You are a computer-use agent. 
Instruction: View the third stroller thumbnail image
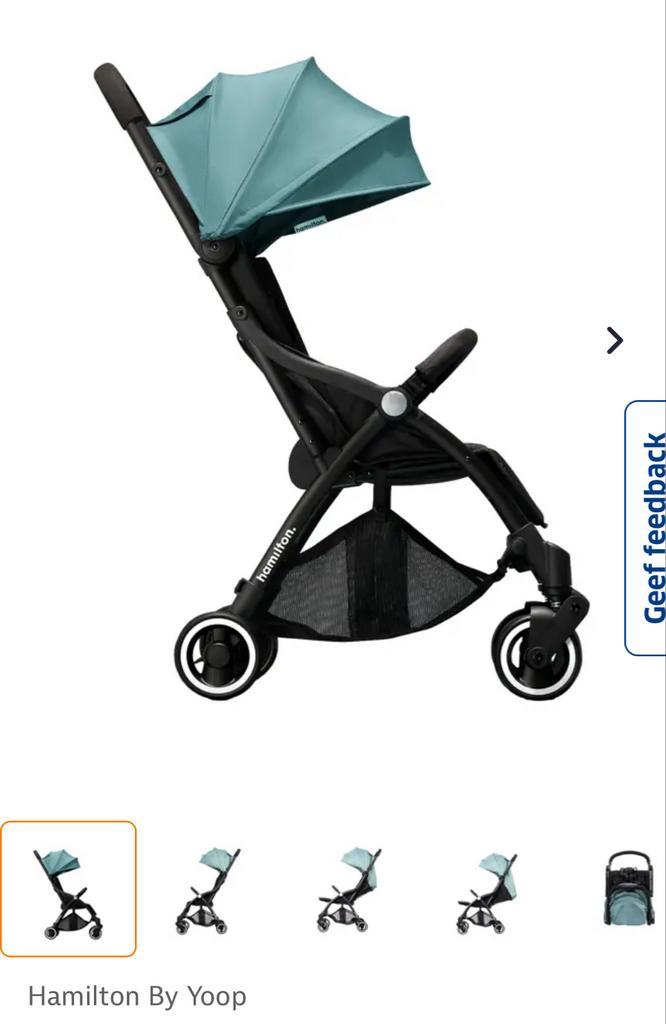(x=348, y=889)
